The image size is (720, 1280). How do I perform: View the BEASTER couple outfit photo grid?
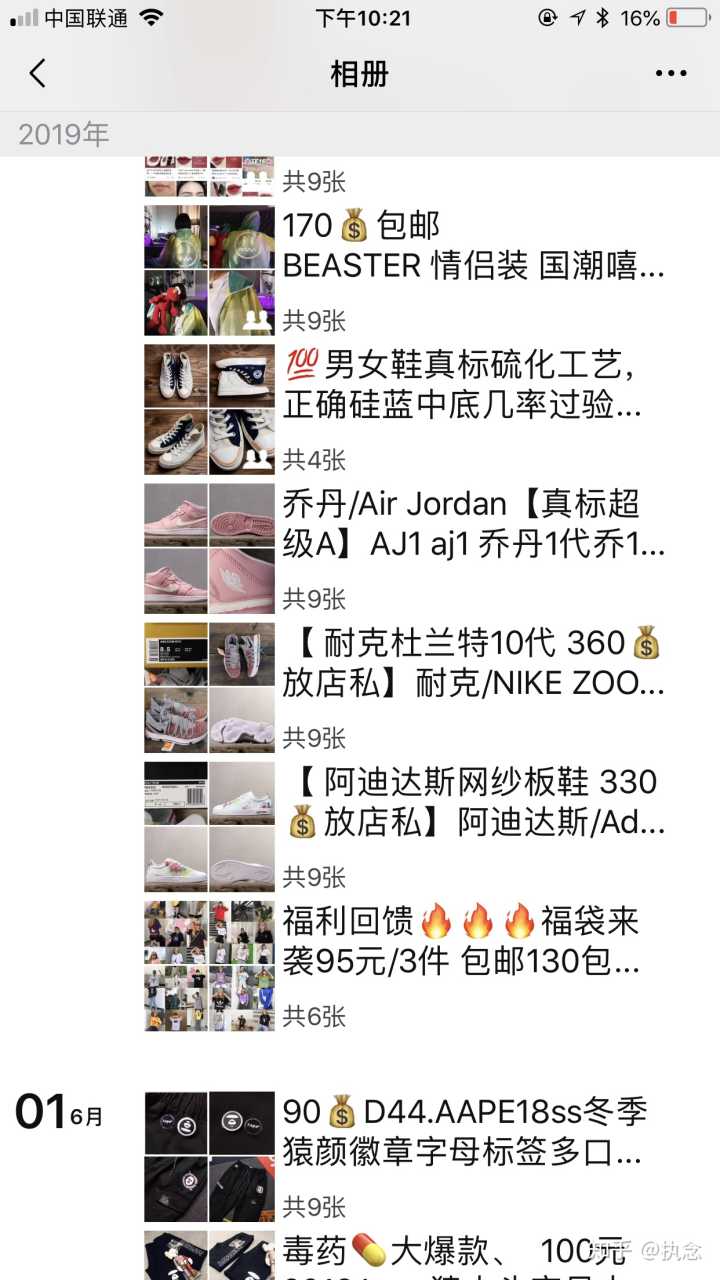(209, 271)
